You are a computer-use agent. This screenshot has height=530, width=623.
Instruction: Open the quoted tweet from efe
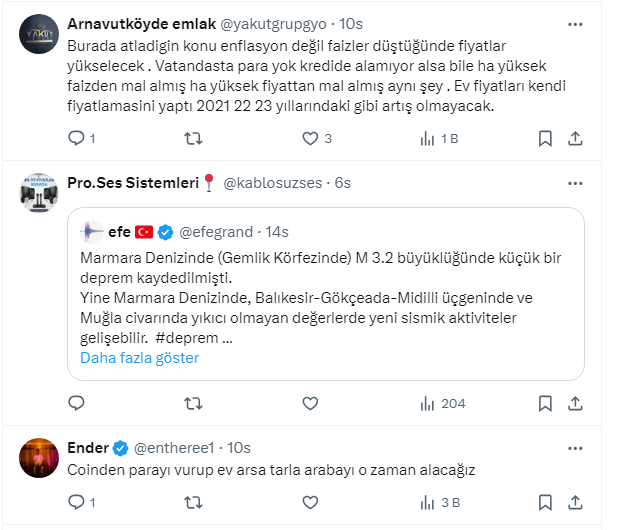coord(325,290)
